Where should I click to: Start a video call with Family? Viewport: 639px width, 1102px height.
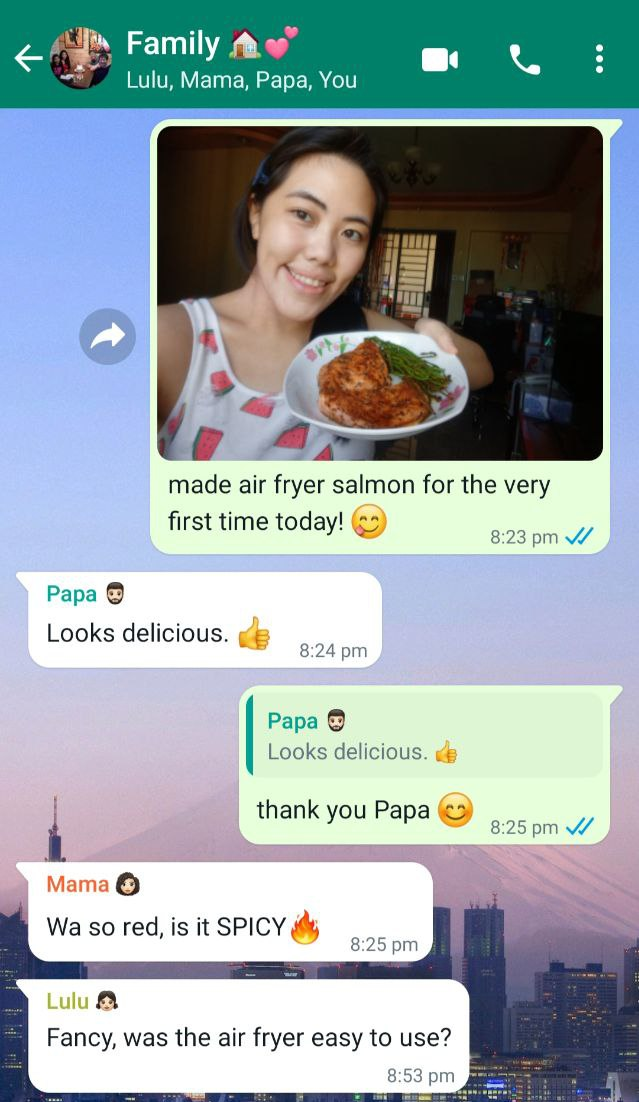pyautogui.click(x=439, y=60)
